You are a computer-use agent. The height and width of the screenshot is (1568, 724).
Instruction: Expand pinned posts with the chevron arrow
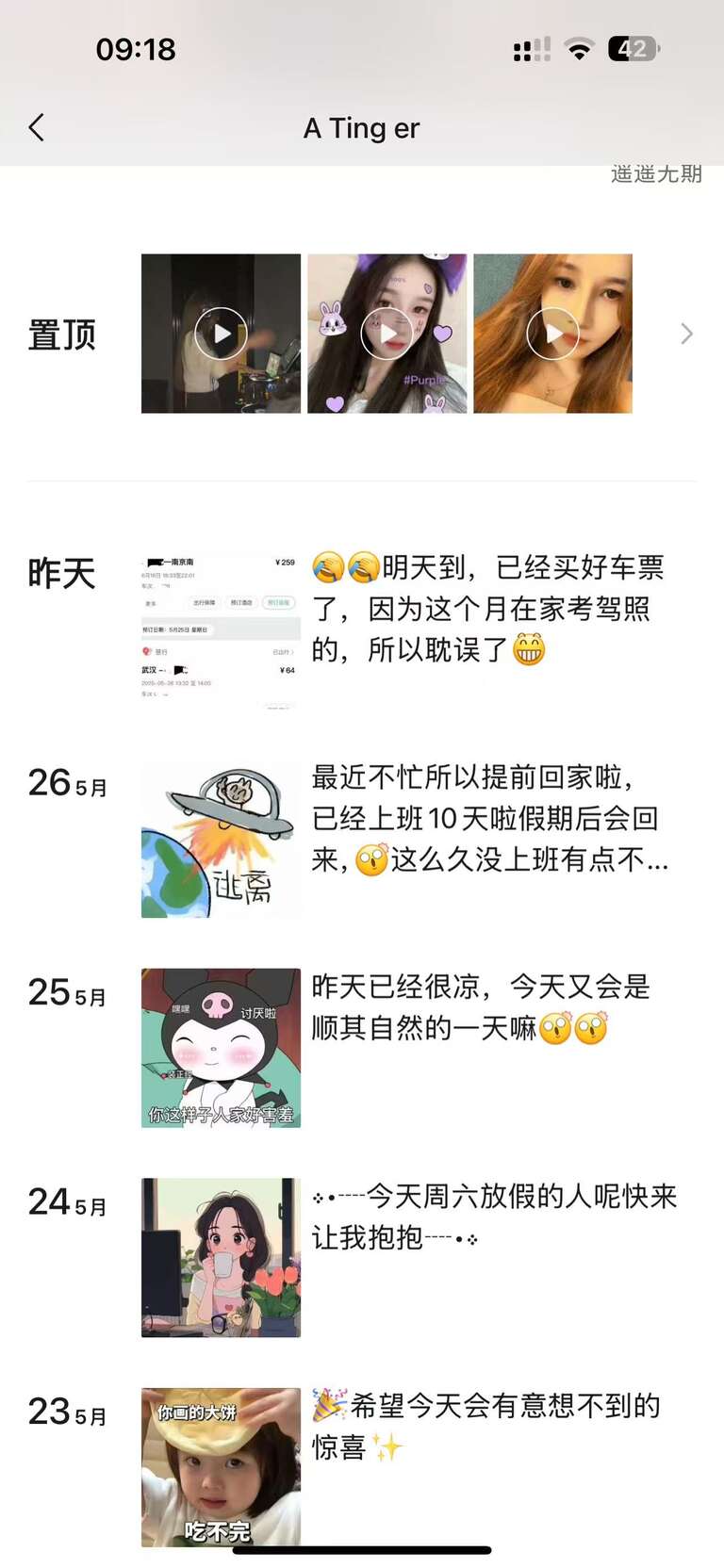pos(686,334)
